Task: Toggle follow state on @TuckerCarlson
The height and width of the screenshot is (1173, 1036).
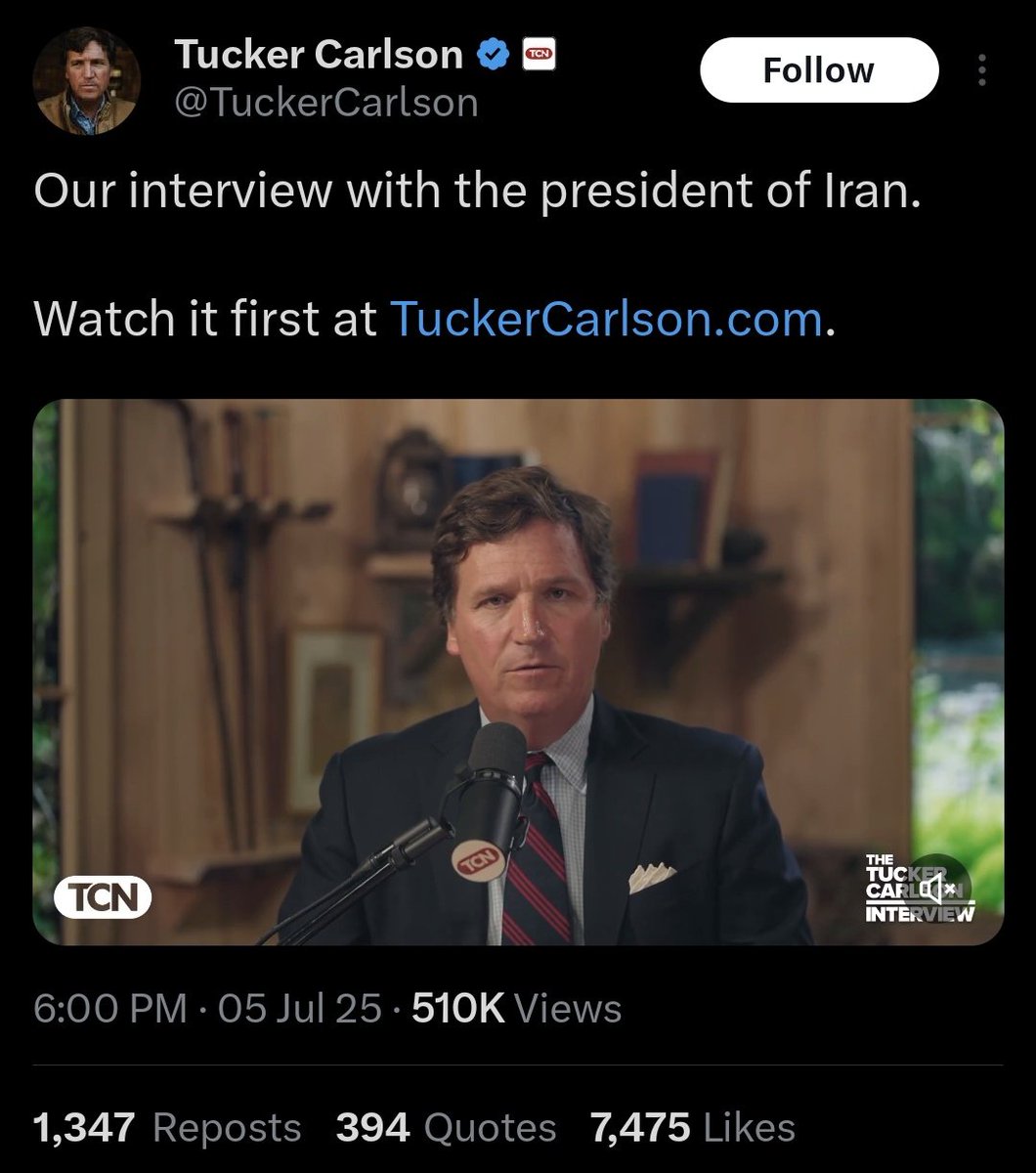Action: (819, 69)
